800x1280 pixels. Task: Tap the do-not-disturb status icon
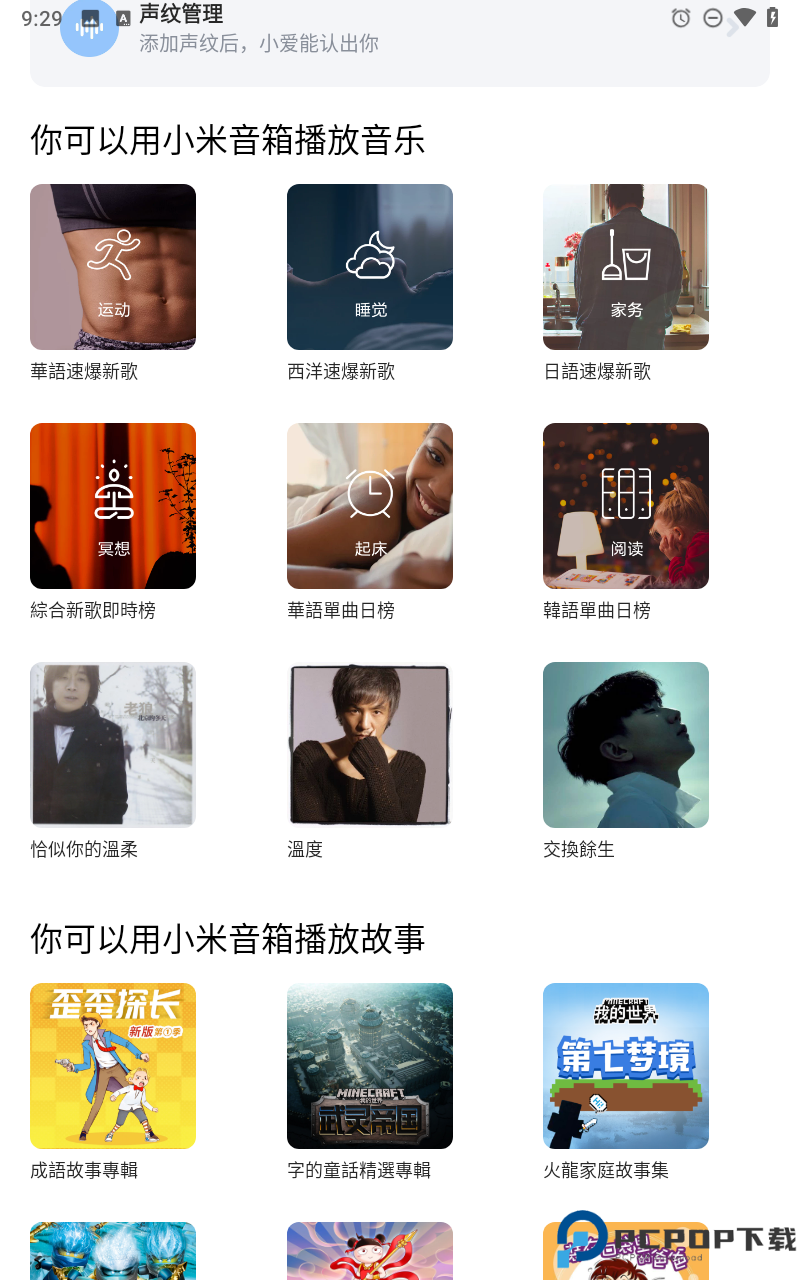[x=713, y=17]
